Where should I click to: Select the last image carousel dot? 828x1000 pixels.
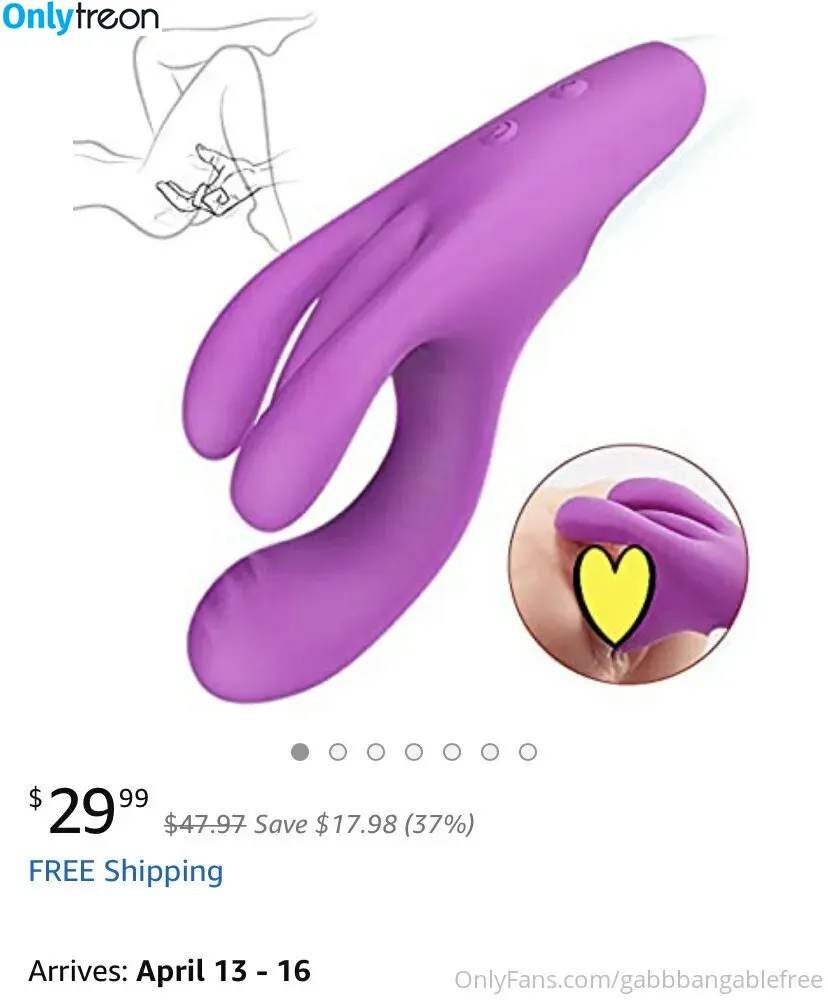point(528,752)
